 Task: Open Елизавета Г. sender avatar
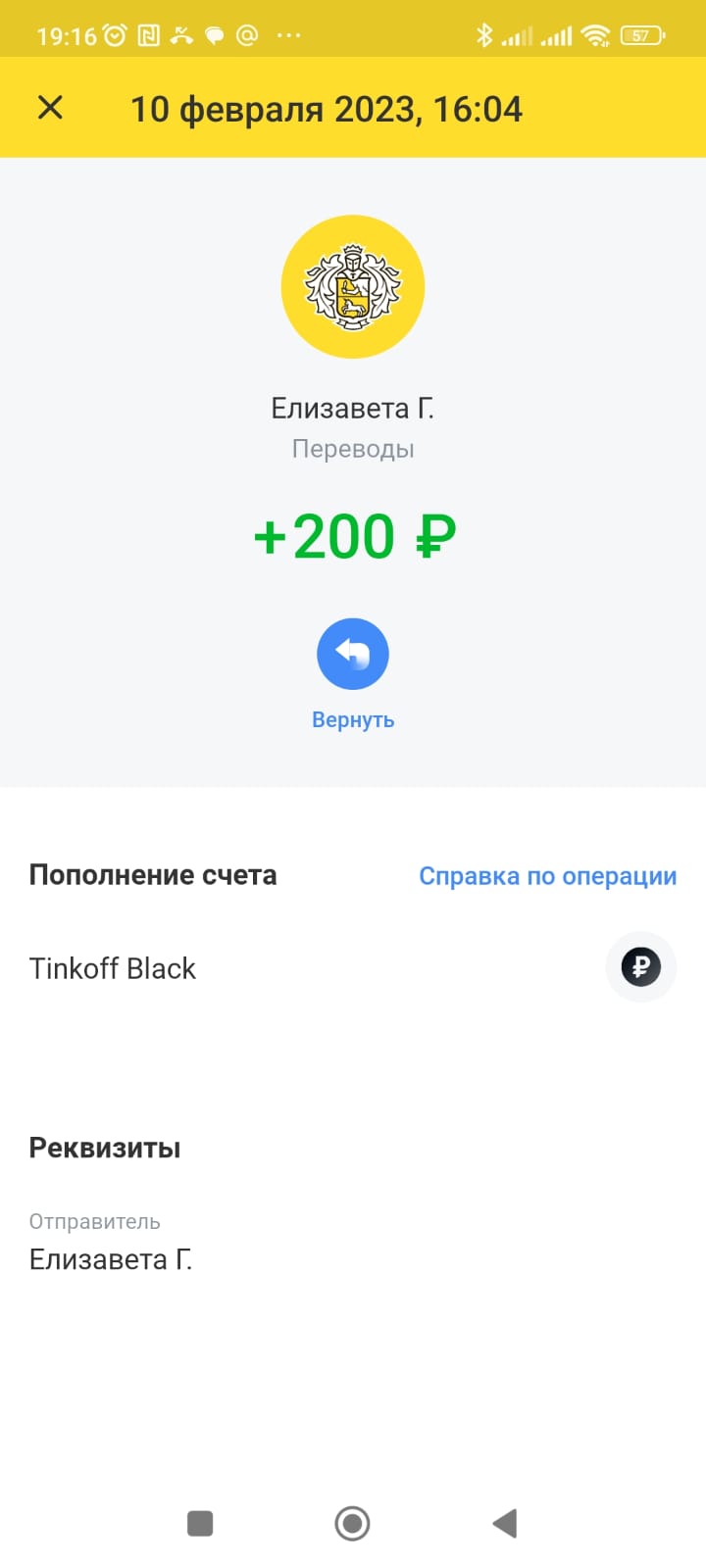[353, 286]
